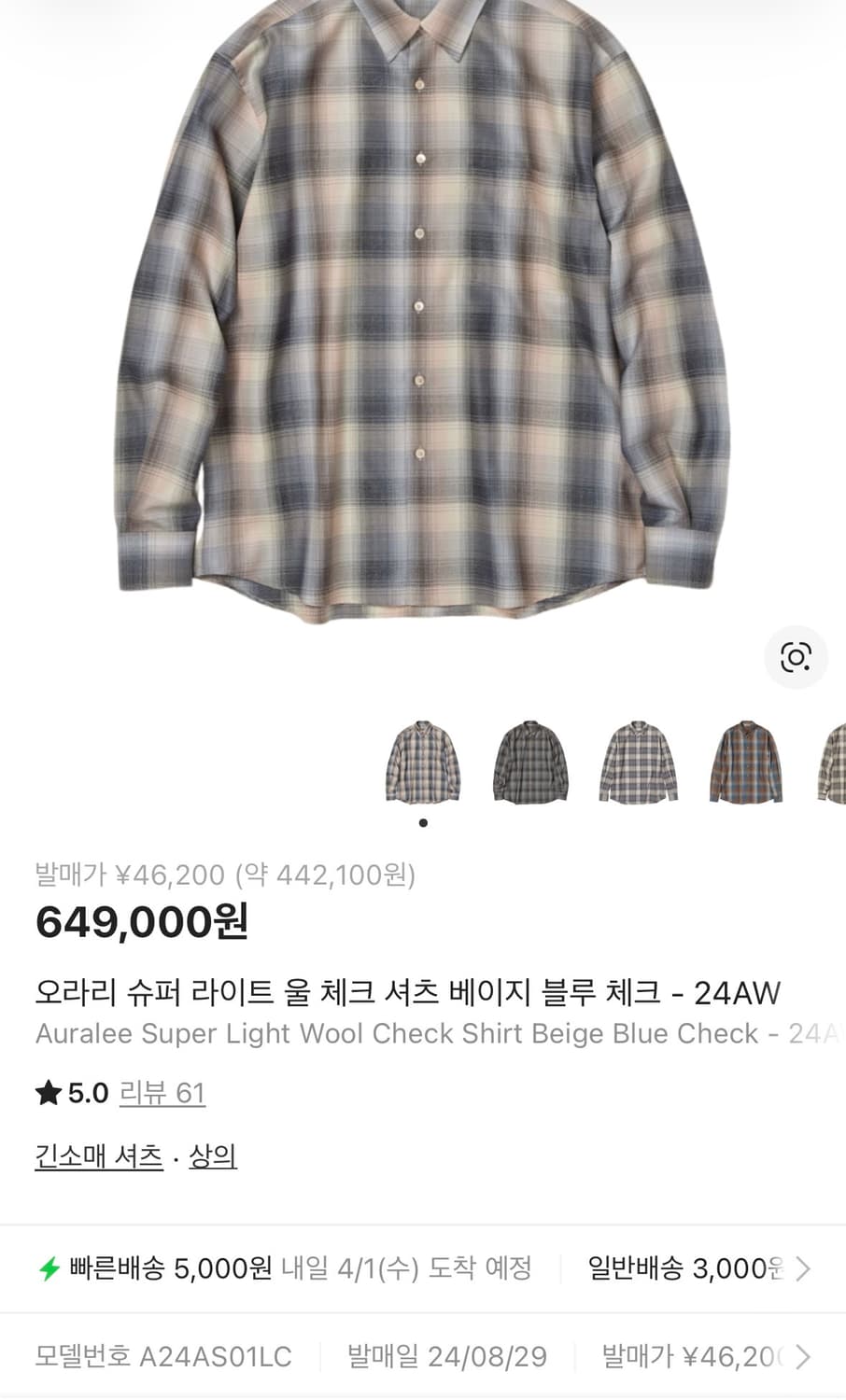
Task: Click the page indicator dot below thumbnails
Action: pos(422,822)
